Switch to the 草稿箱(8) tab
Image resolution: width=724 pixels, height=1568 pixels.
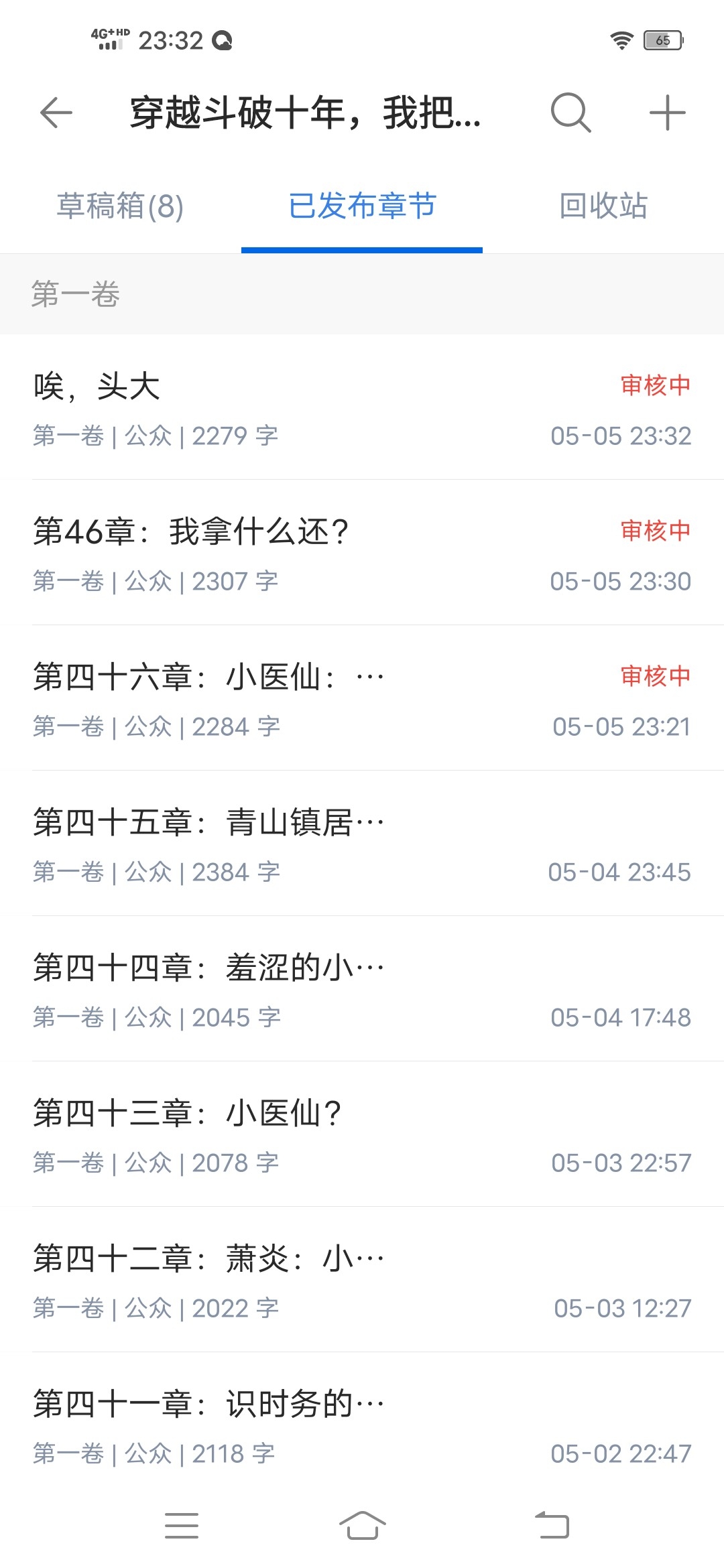pyautogui.click(x=121, y=206)
